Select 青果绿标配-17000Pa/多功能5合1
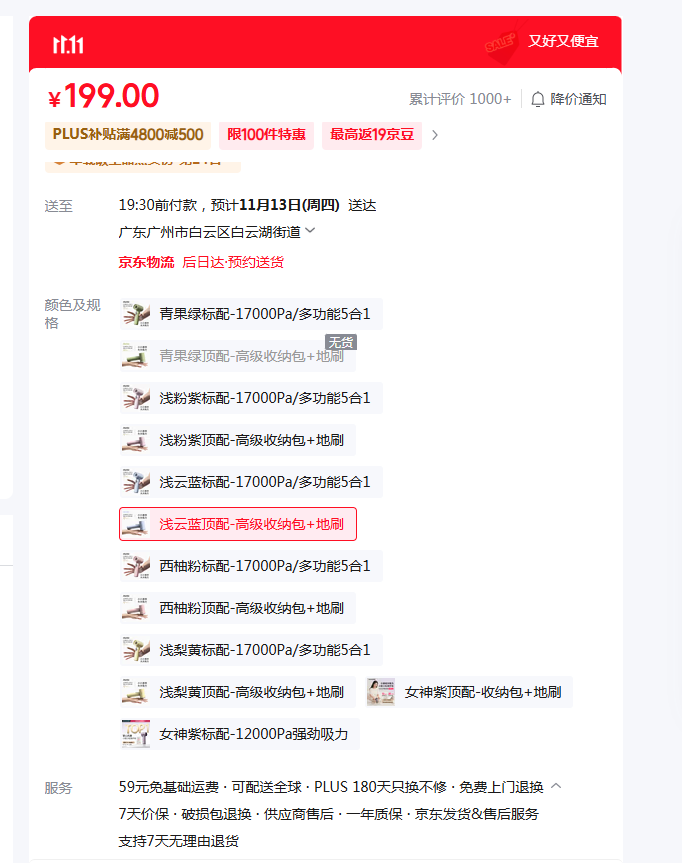The width and height of the screenshot is (682, 863). (x=250, y=314)
